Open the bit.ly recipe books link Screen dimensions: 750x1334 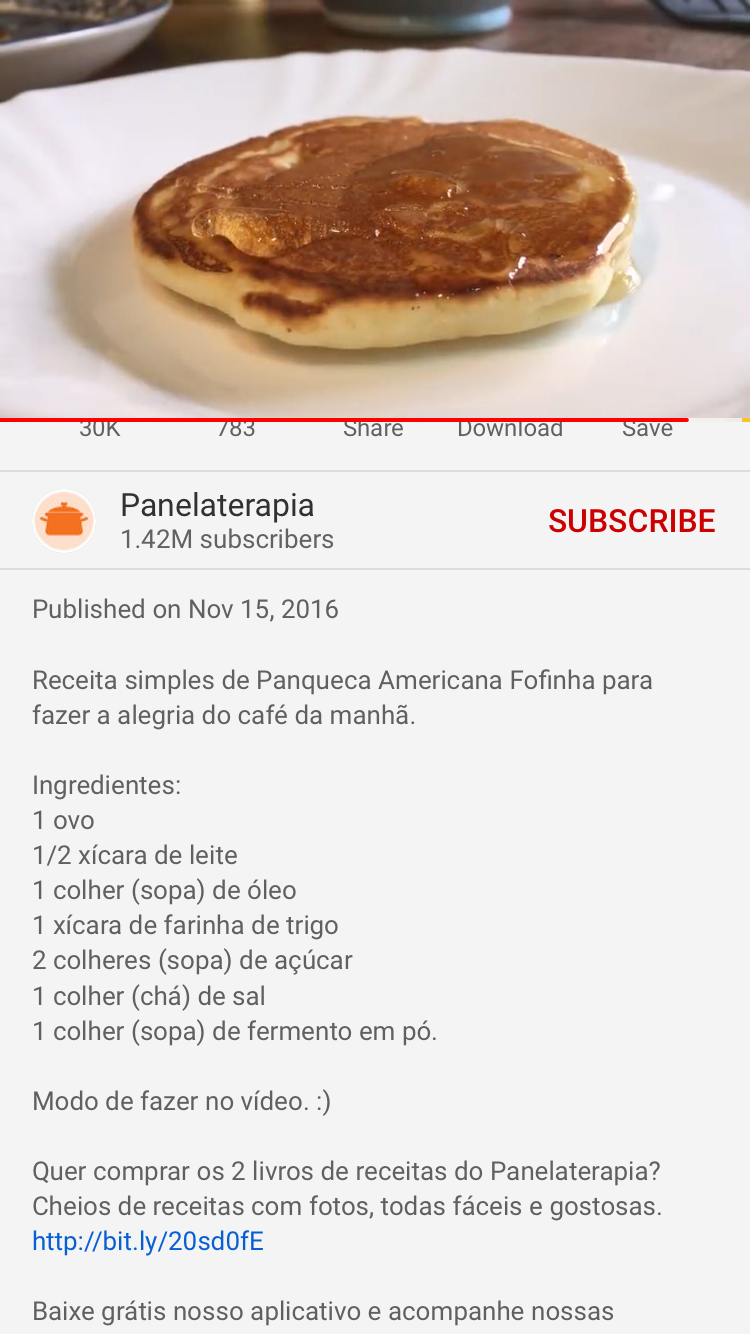click(x=146, y=1240)
